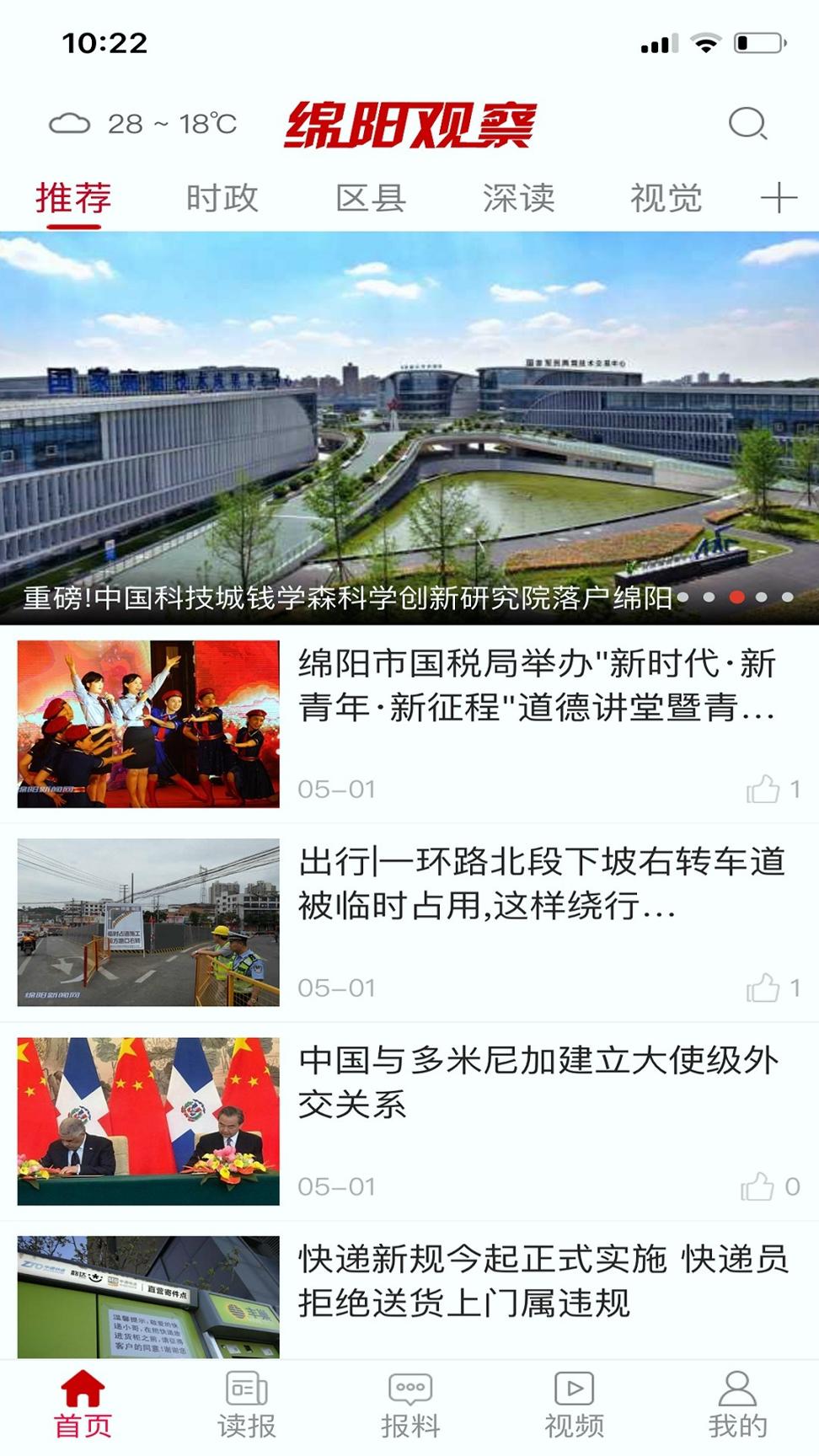This screenshot has width=819, height=1456.
Task: Open the 快递新规今起正式实施 article
Action: pos(543,1281)
